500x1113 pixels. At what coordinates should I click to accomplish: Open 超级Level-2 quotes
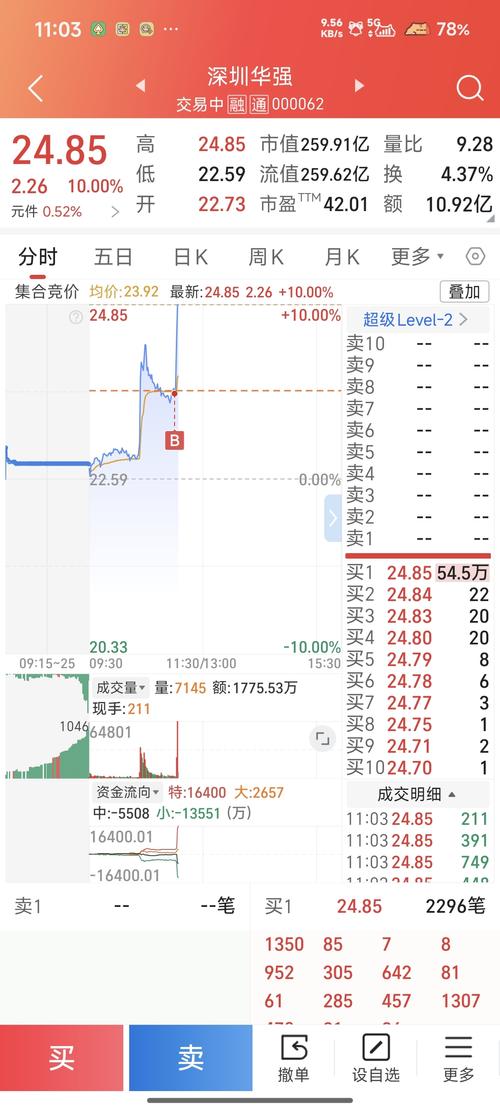[415, 319]
